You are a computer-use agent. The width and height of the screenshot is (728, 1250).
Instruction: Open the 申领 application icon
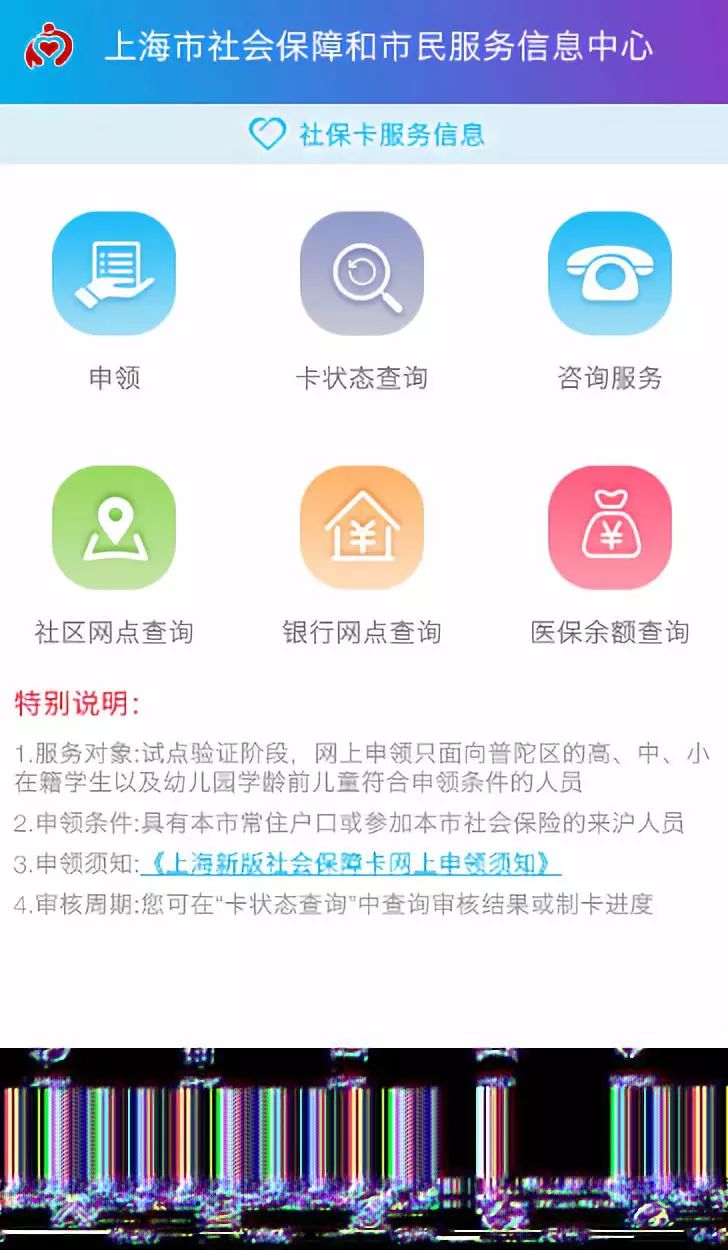[114, 273]
